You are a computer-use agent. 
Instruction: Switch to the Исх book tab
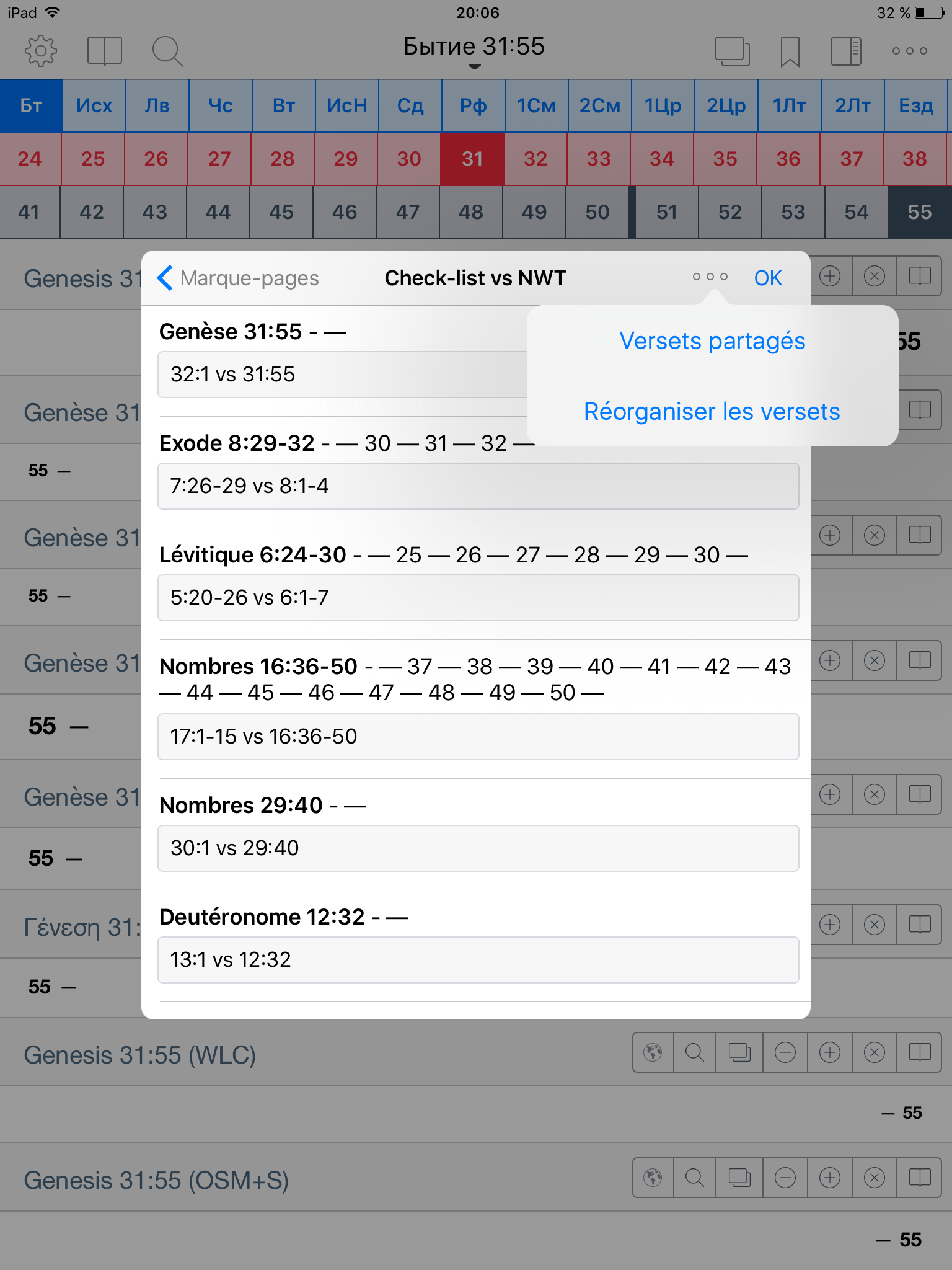(x=94, y=105)
